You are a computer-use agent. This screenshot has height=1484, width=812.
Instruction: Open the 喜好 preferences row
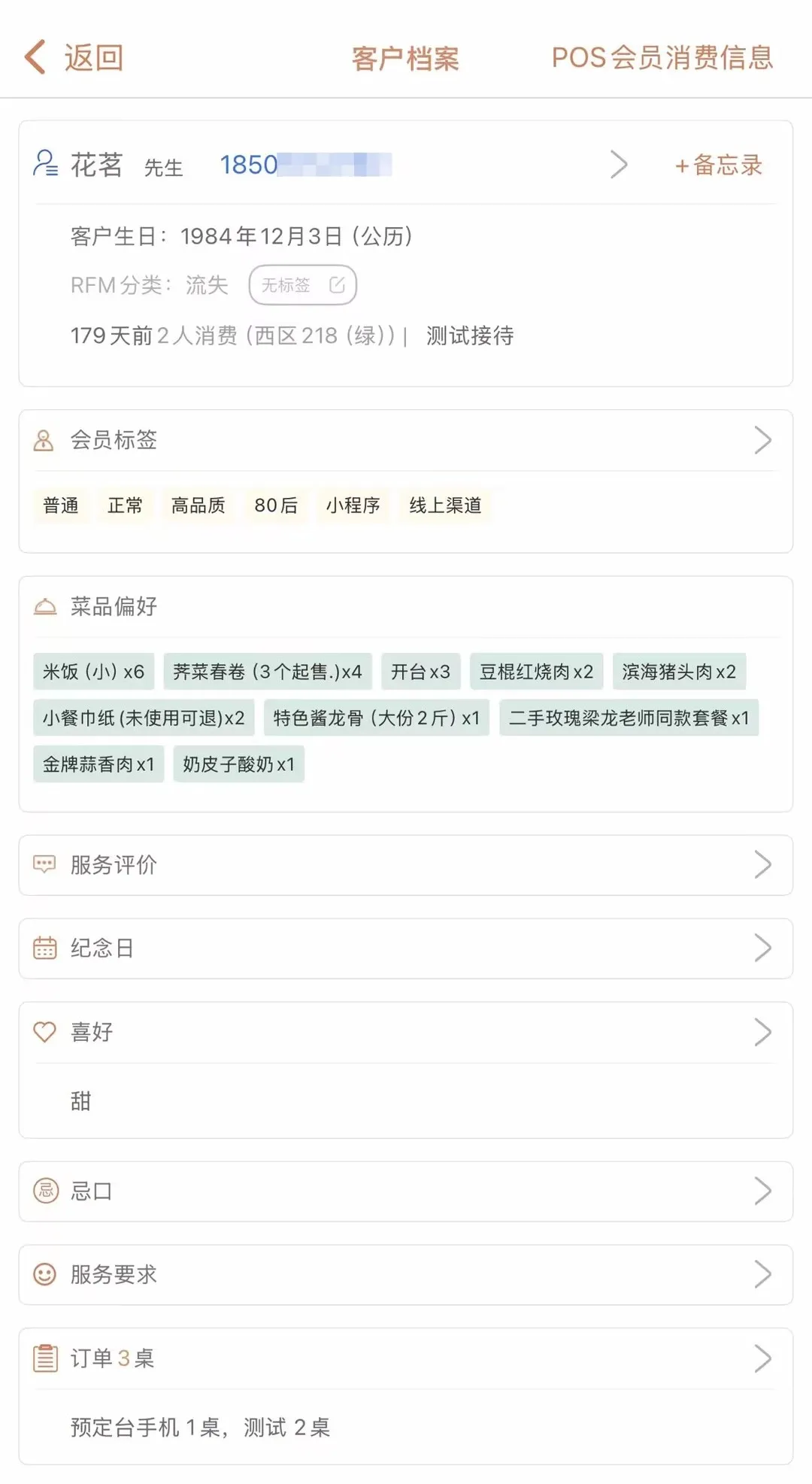[x=406, y=1032]
